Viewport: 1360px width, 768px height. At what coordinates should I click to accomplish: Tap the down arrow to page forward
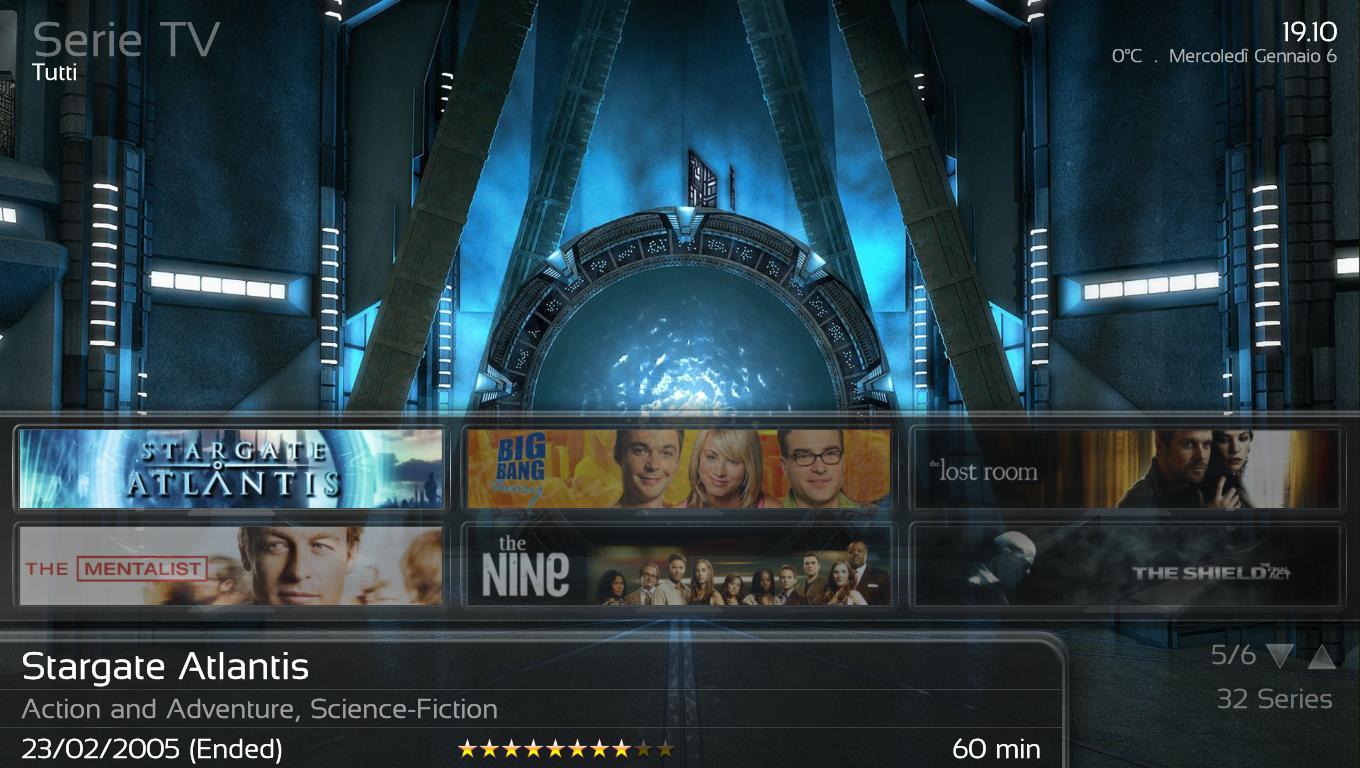pos(1279,657)
